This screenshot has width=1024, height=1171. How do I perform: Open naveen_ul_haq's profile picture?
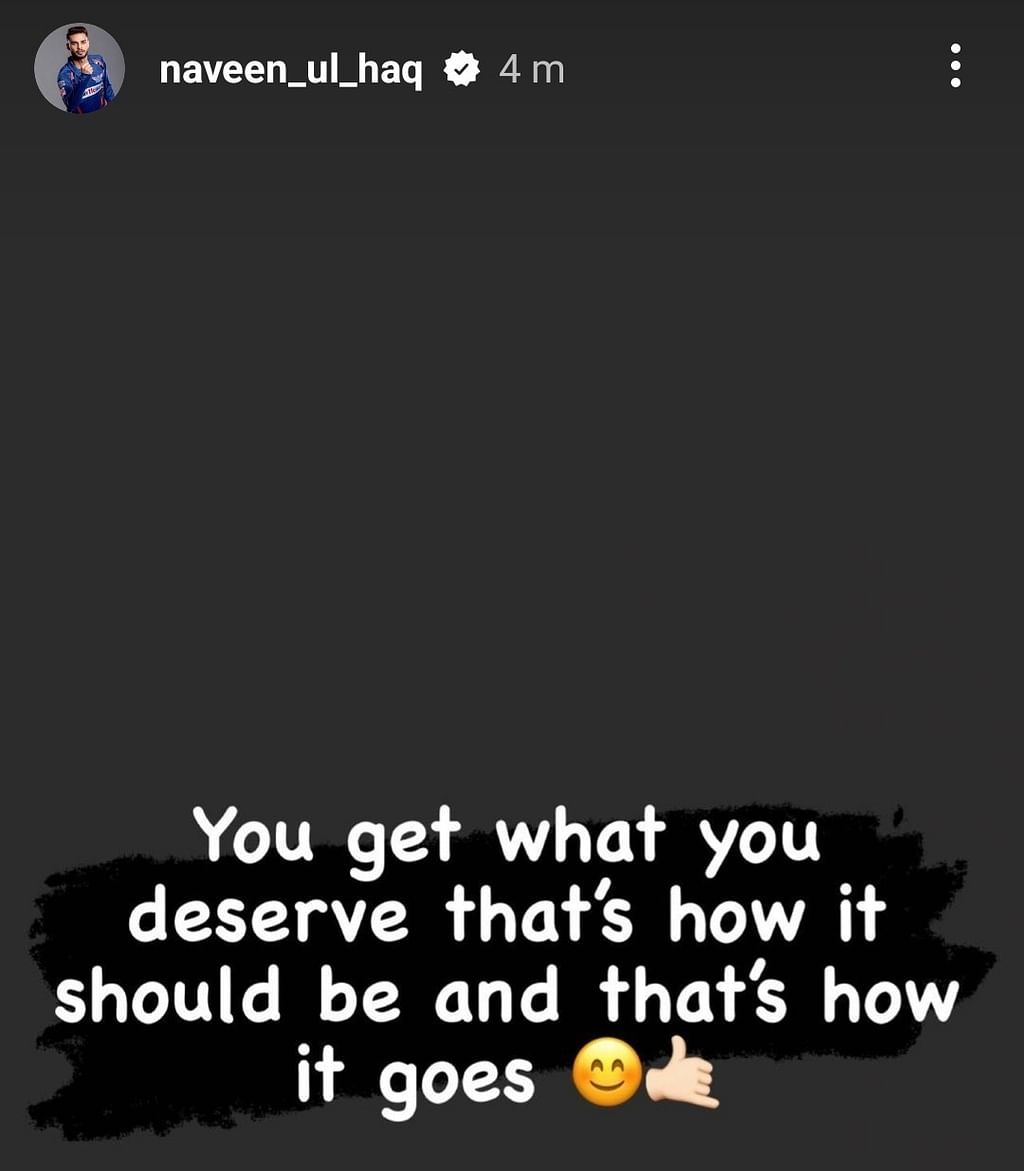(79, 68)
